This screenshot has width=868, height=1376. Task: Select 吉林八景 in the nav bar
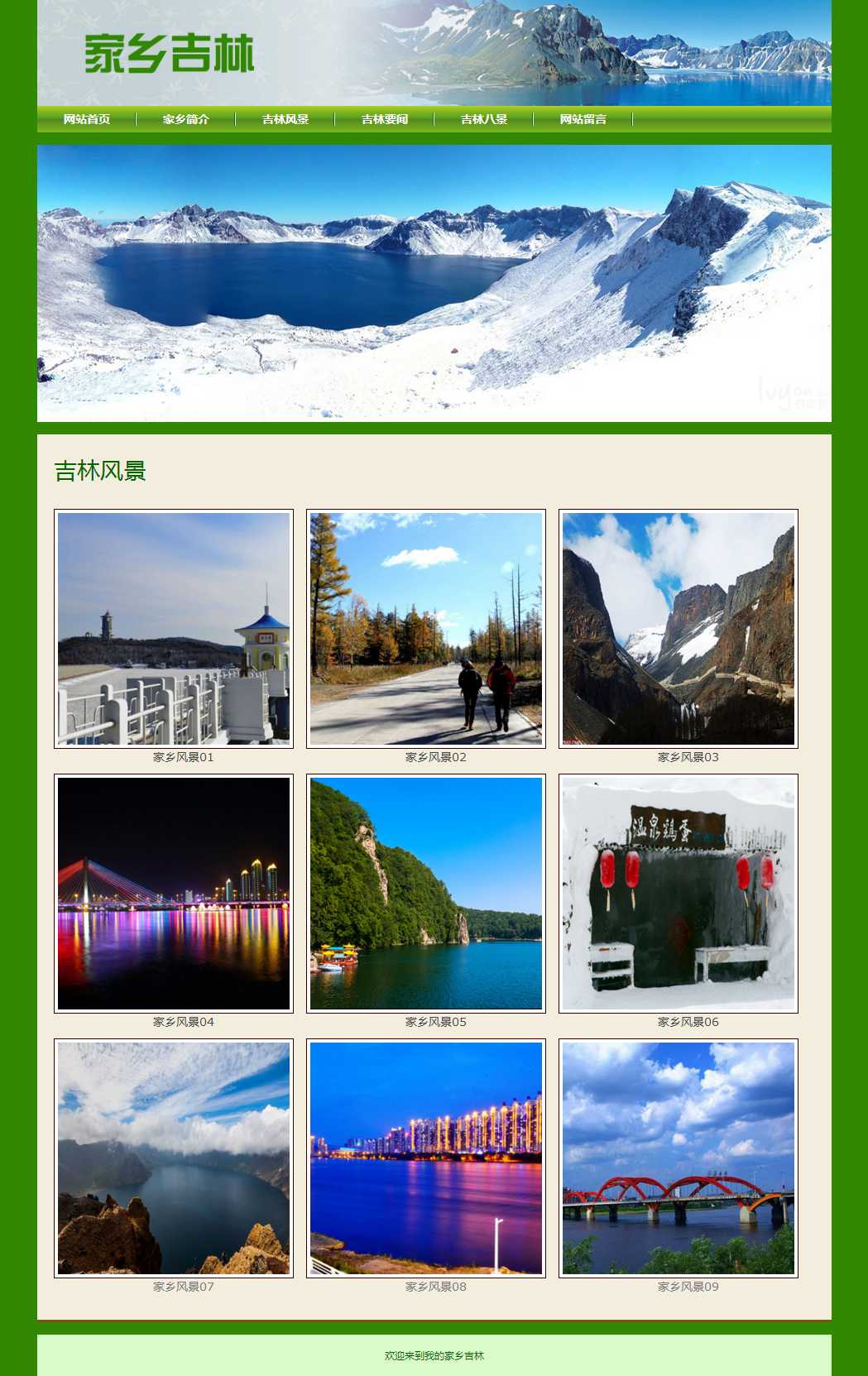[x=484, y=119]
